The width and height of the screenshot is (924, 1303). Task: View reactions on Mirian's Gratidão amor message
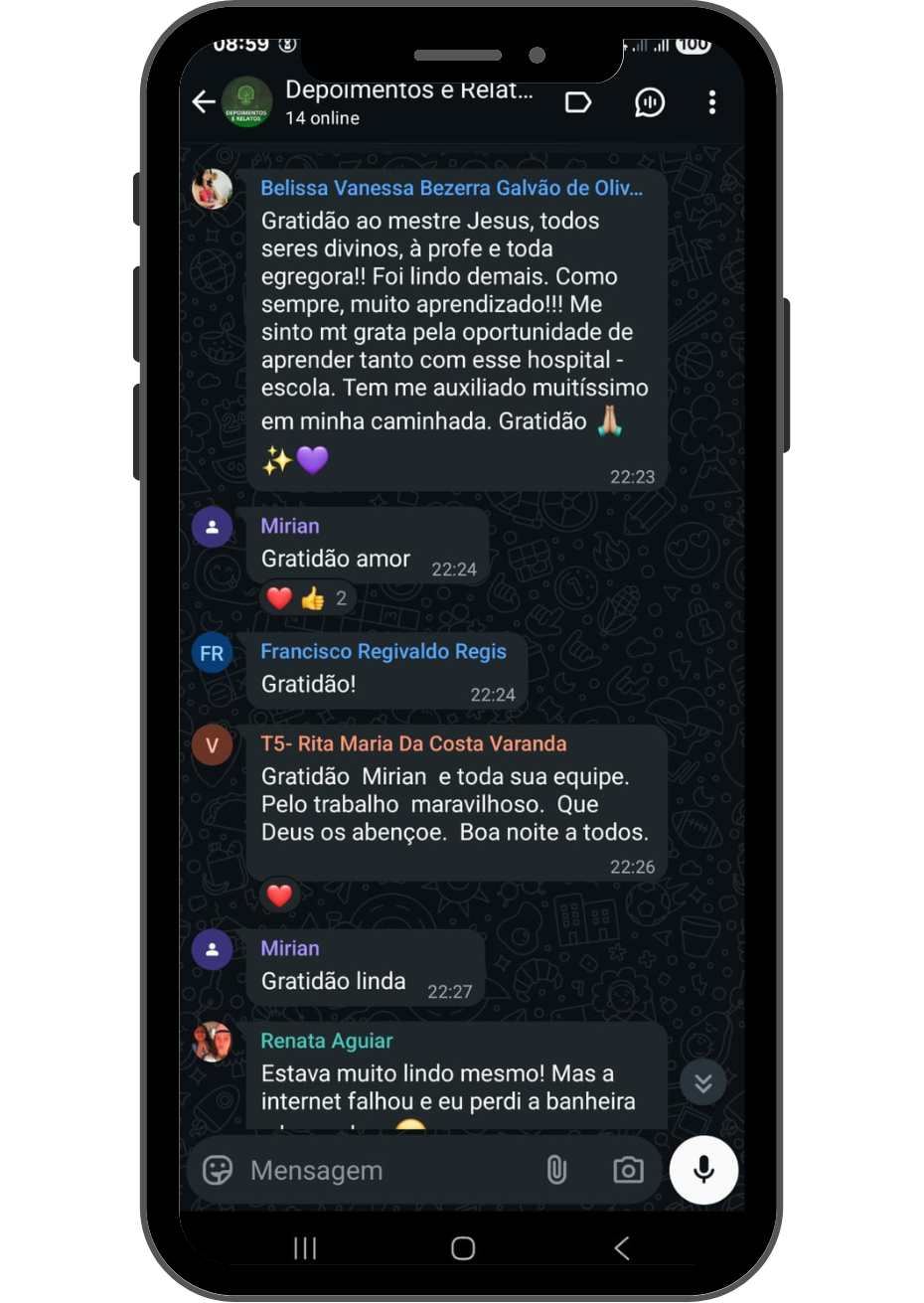pyautogui.click(x=306, y=598)
